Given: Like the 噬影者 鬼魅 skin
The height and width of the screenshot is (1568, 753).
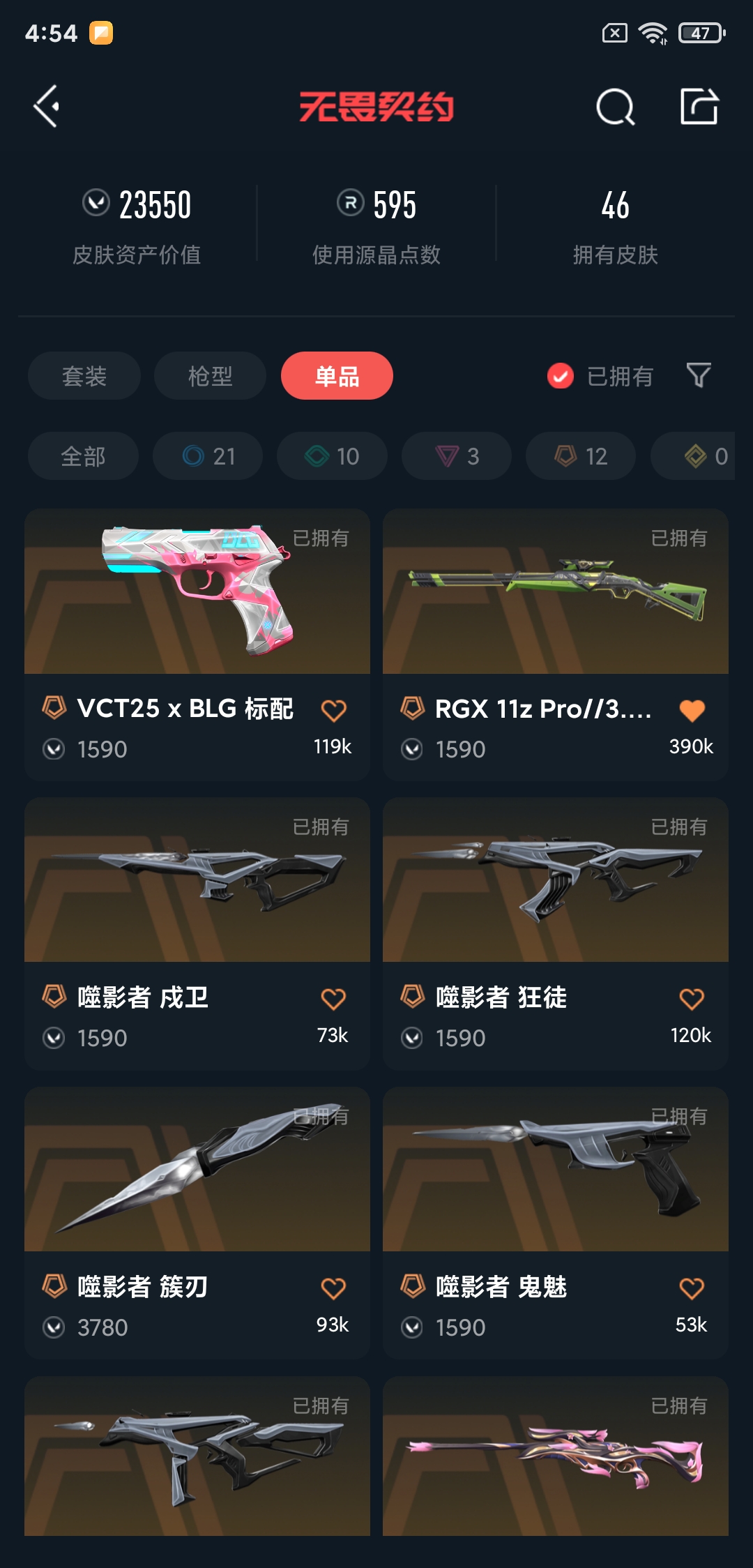Looking at the screenshot, I should [692, 1288].
